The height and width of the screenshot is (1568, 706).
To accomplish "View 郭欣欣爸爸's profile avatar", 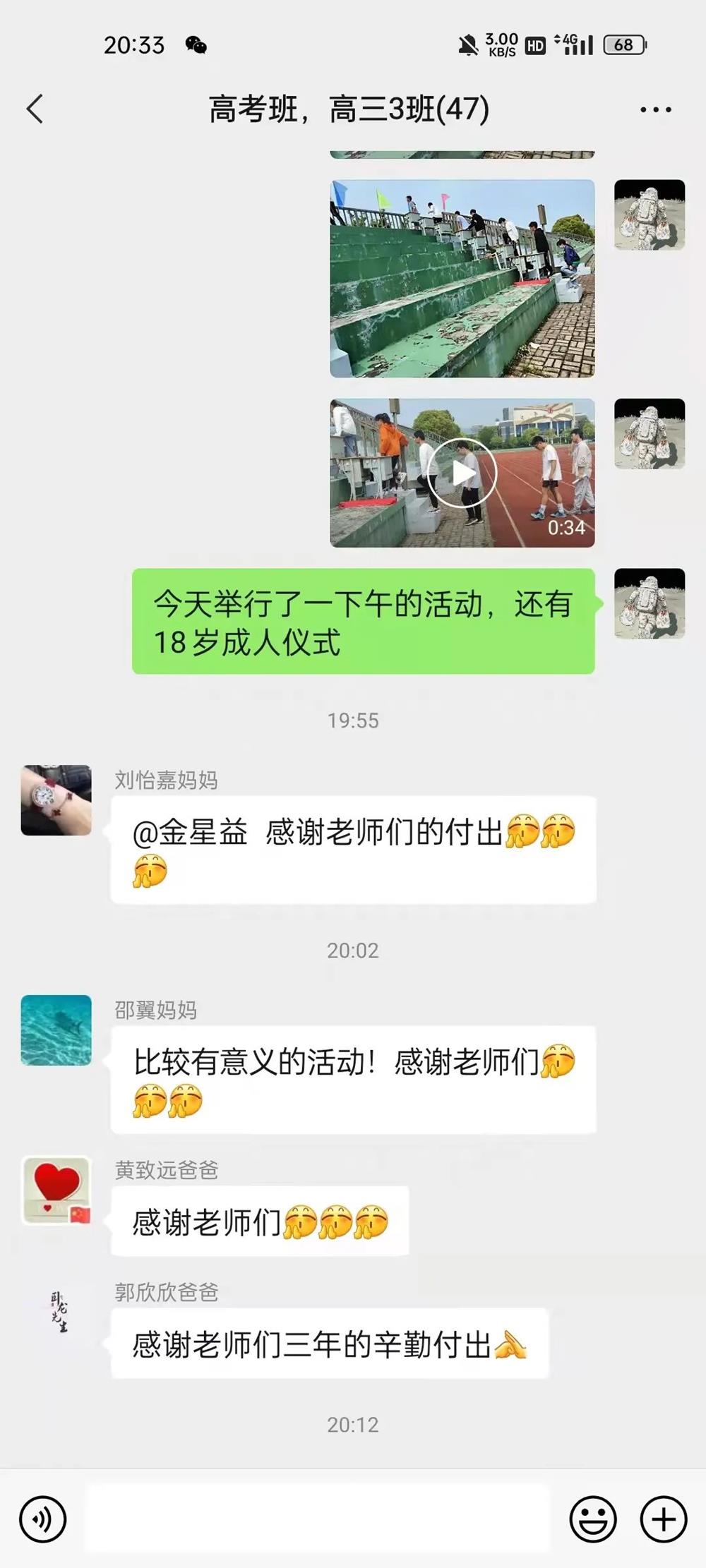I will click(x=56, y=1313).
